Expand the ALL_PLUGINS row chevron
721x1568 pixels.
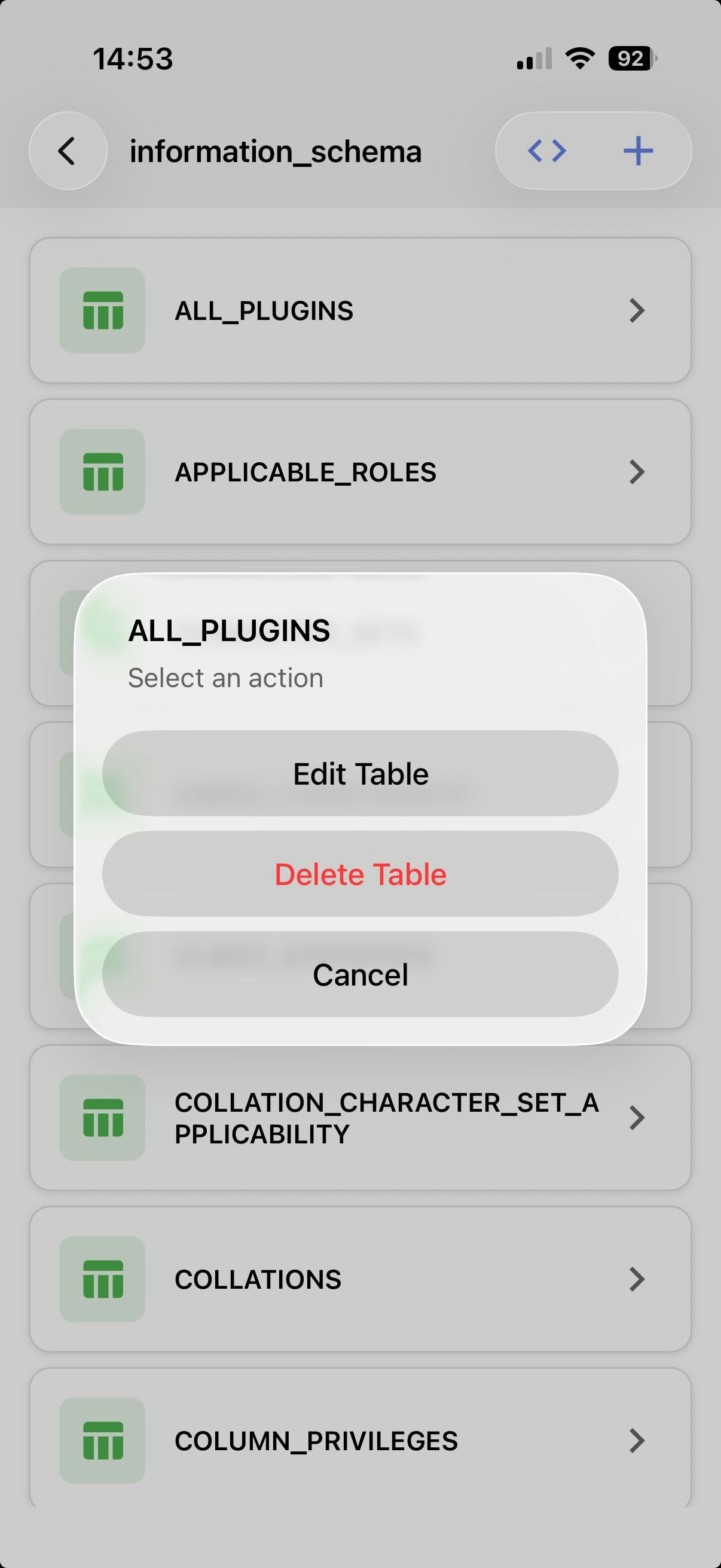click(637, 312)
